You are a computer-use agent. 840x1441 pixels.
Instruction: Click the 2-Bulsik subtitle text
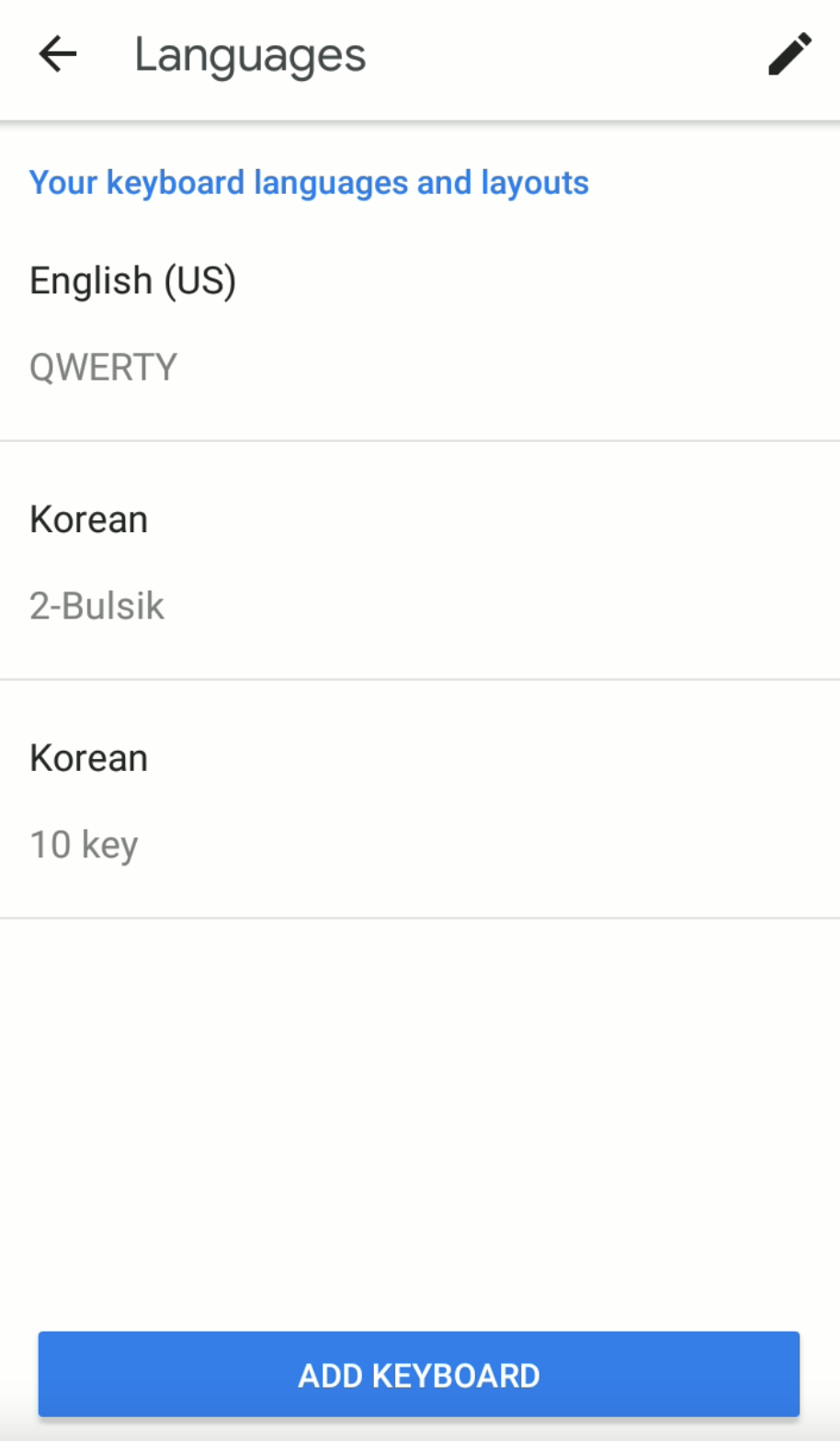pyautogui.click(x=96, y=605)
